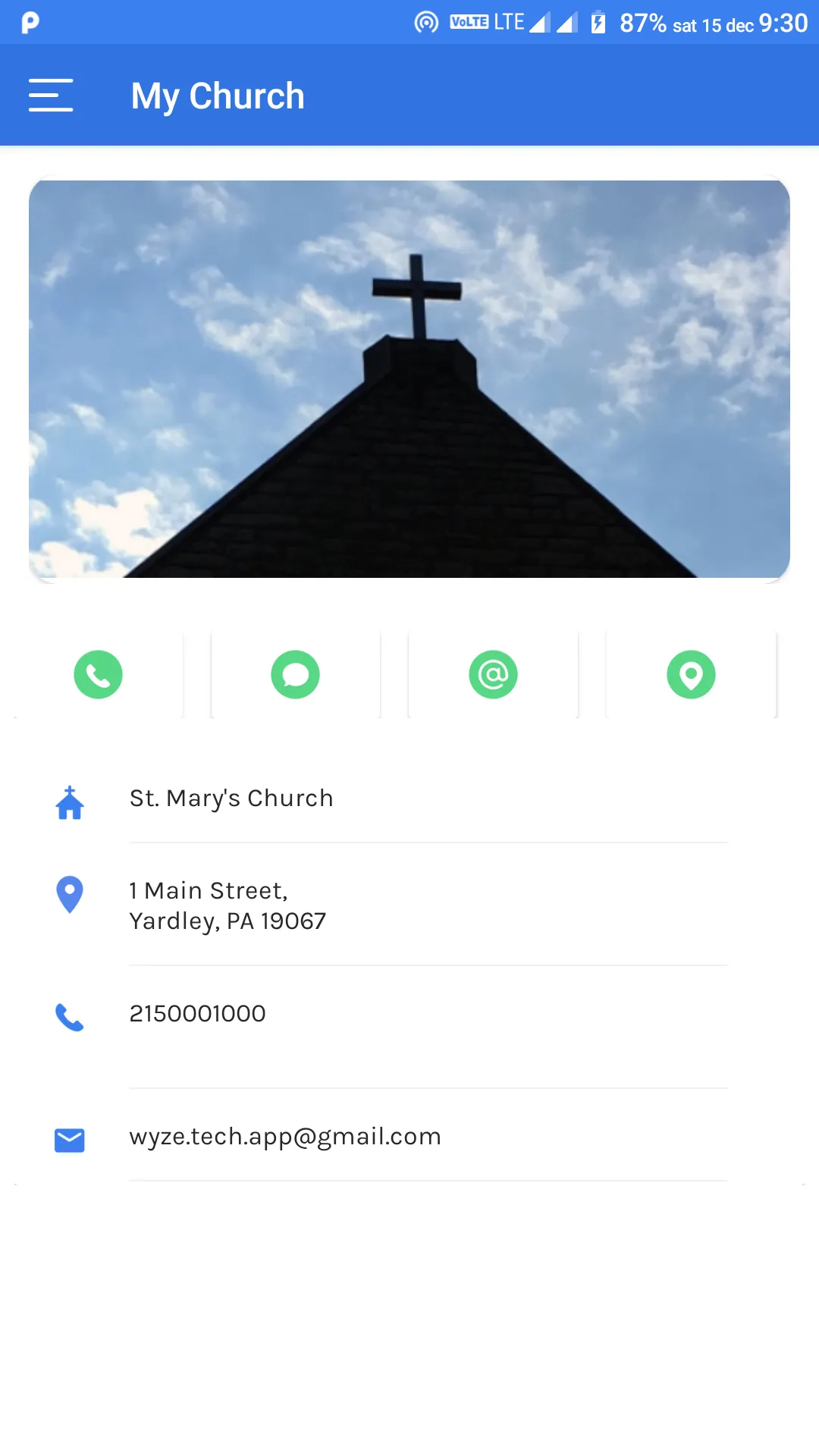Send a text message via the green chat button
This screenshot has width=819, height=1456.
pyautogui.click(x=295, y=674)
